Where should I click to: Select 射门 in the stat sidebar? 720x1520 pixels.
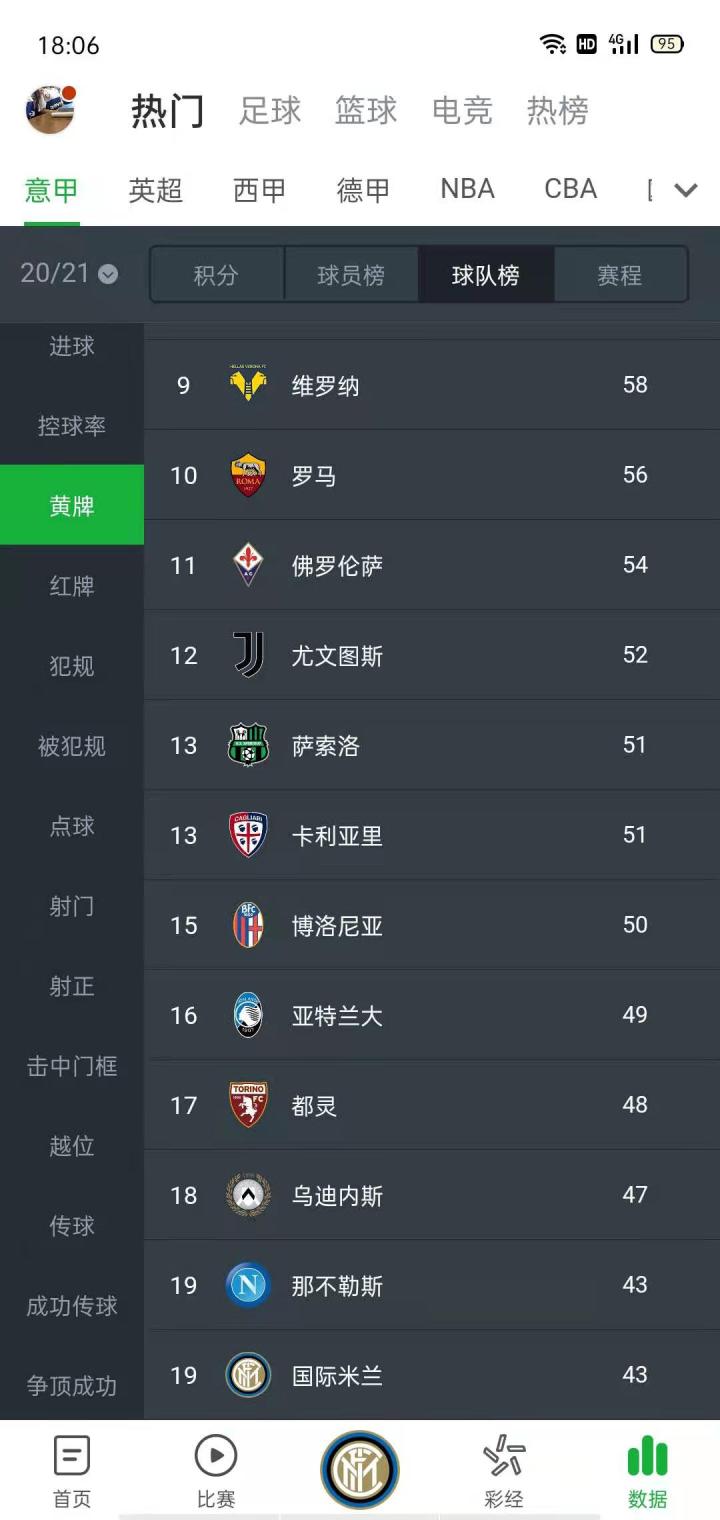72,906
